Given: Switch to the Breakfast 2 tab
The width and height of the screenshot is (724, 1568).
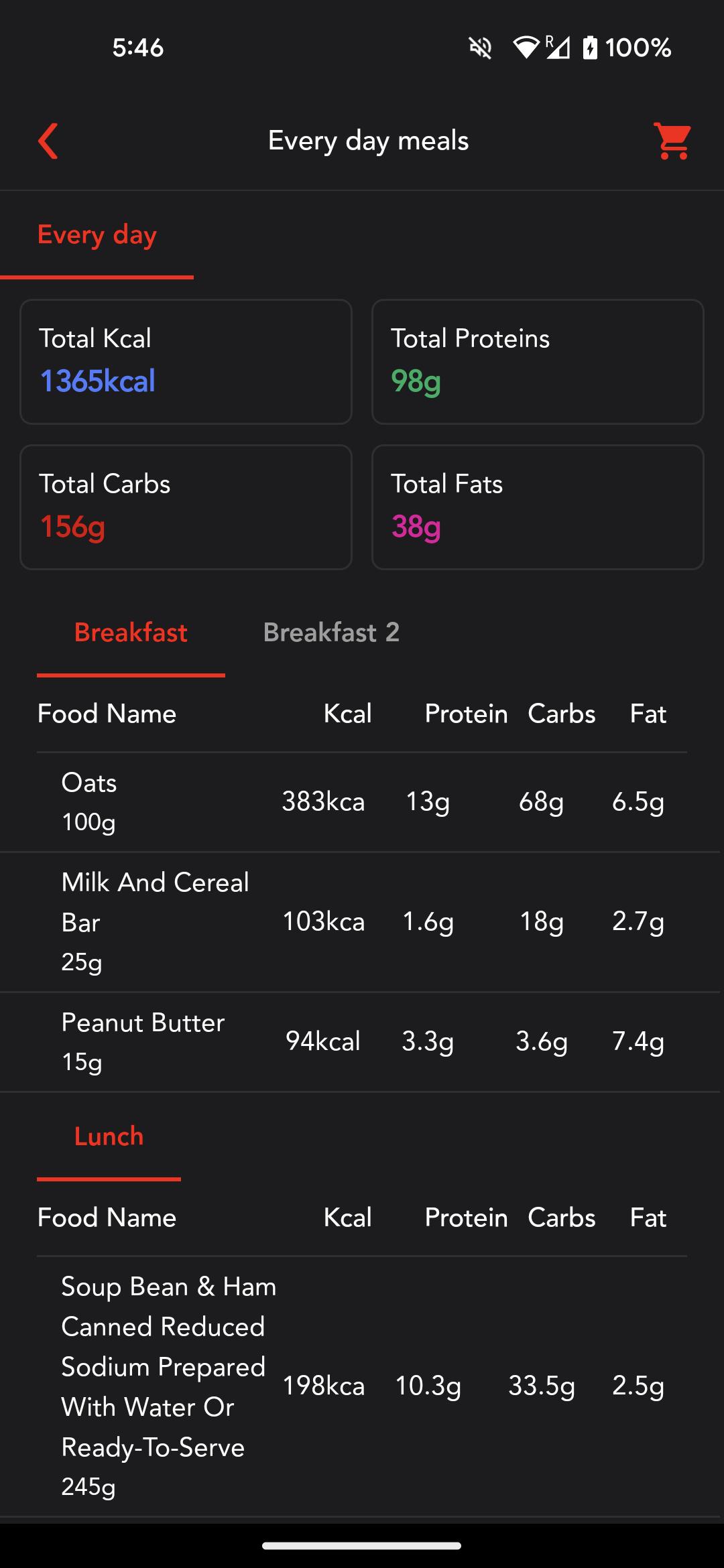Looking at the screenshot, I should point(331,633).
